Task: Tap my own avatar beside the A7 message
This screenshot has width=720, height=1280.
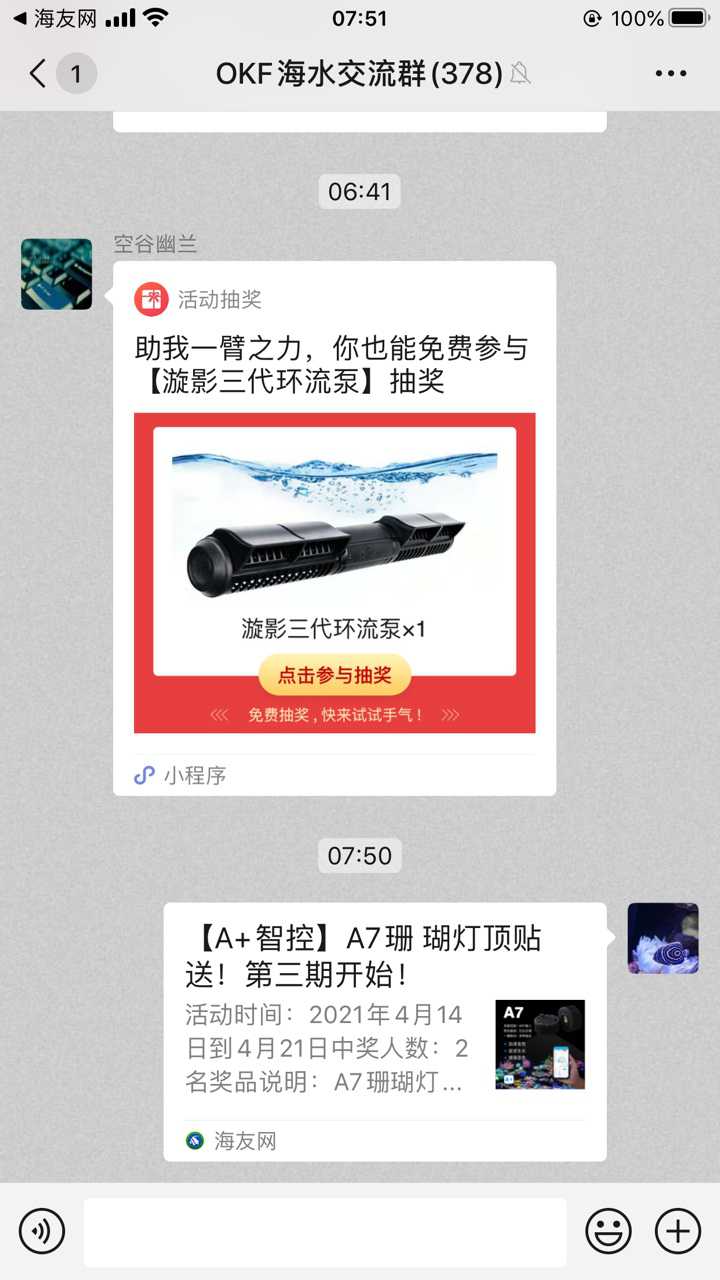Action: [x=662, y=938]
